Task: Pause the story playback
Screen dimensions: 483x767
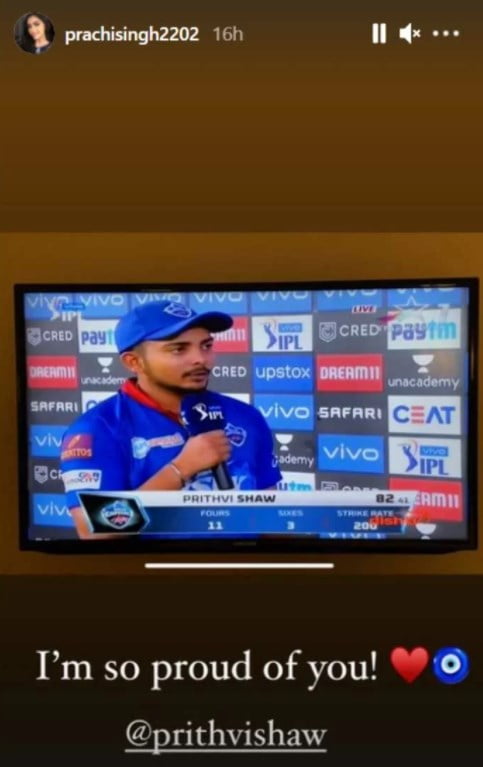Action: coord(379,34)
